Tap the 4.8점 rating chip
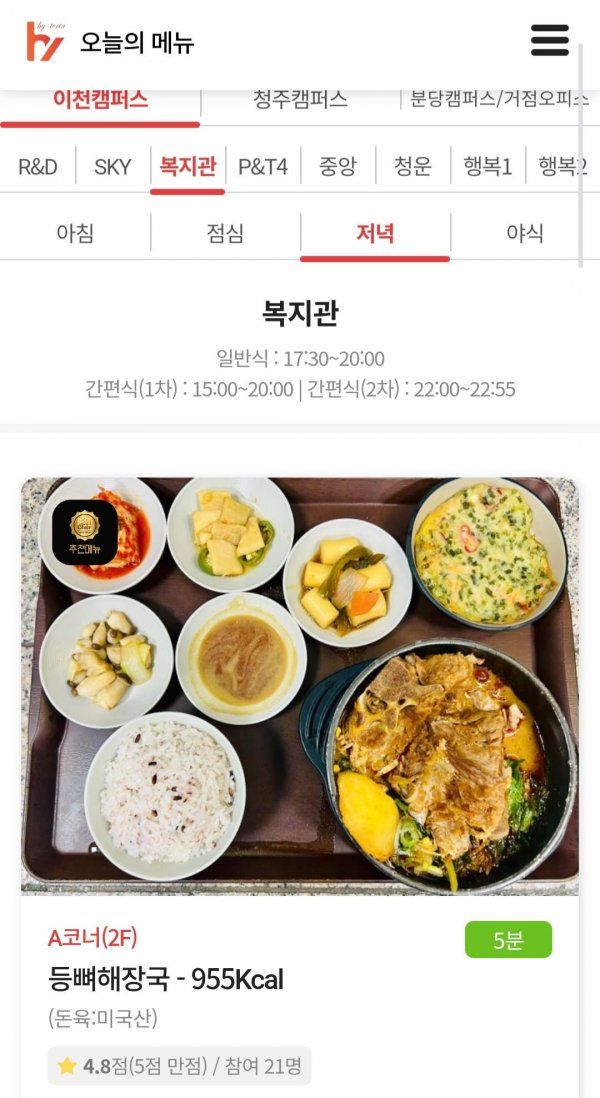This screenshot has width=600, height=1098. tap(180, 1066)
